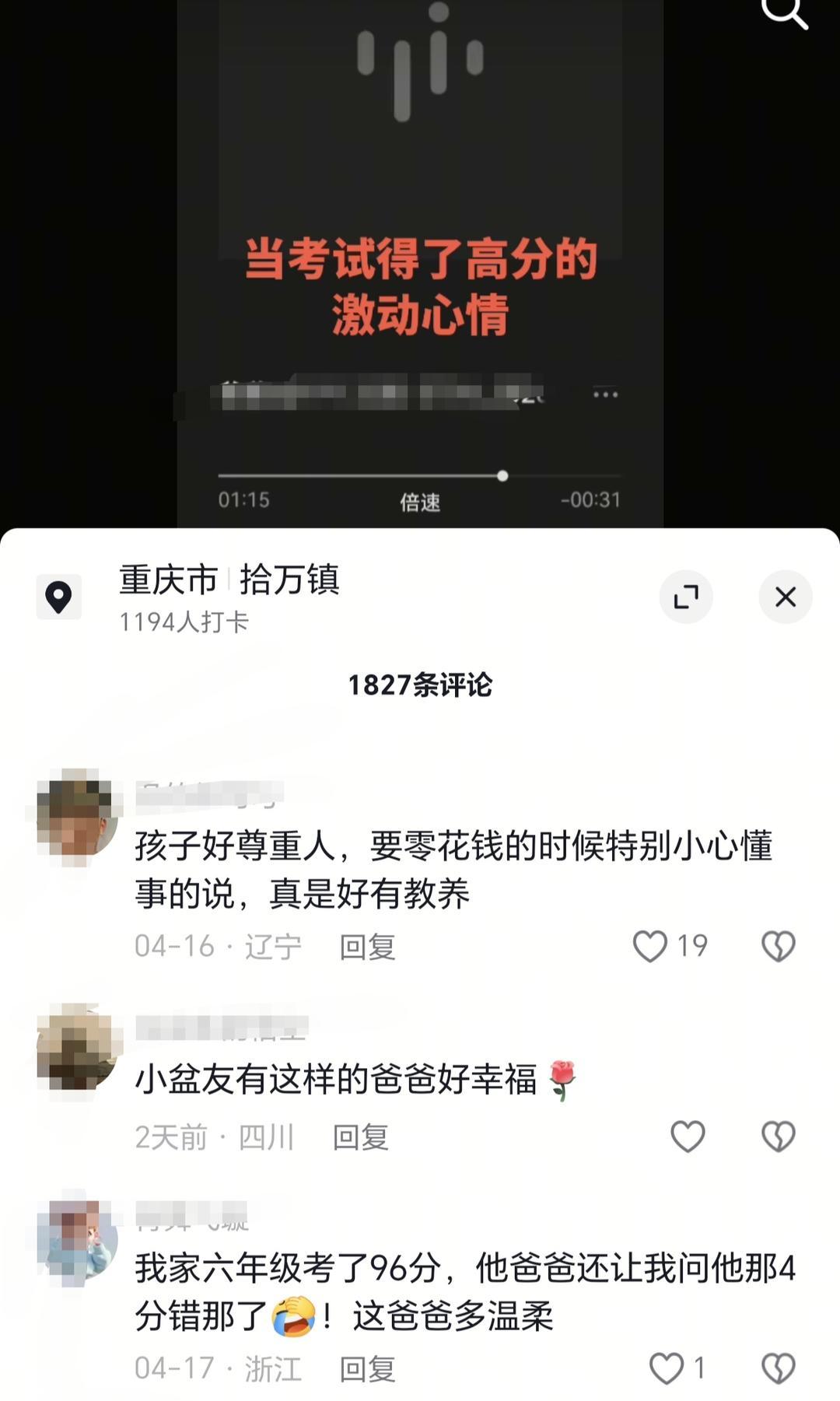Reply to the 04-16 辽宁 comment
840x1401 pixels.
pos(367,947)
